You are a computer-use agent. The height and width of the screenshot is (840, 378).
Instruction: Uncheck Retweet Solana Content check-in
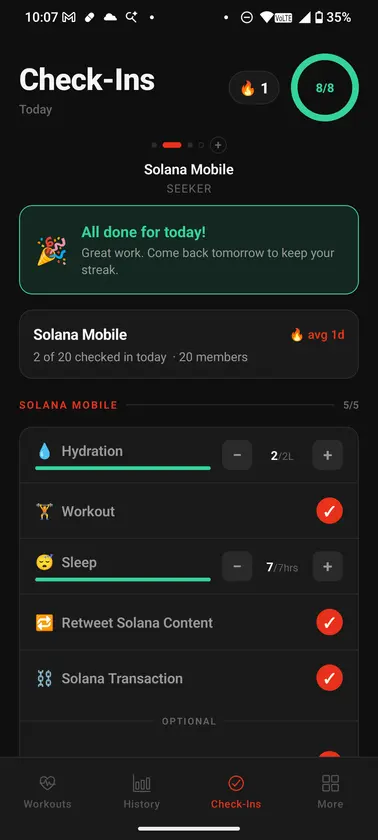coord(329,622)
